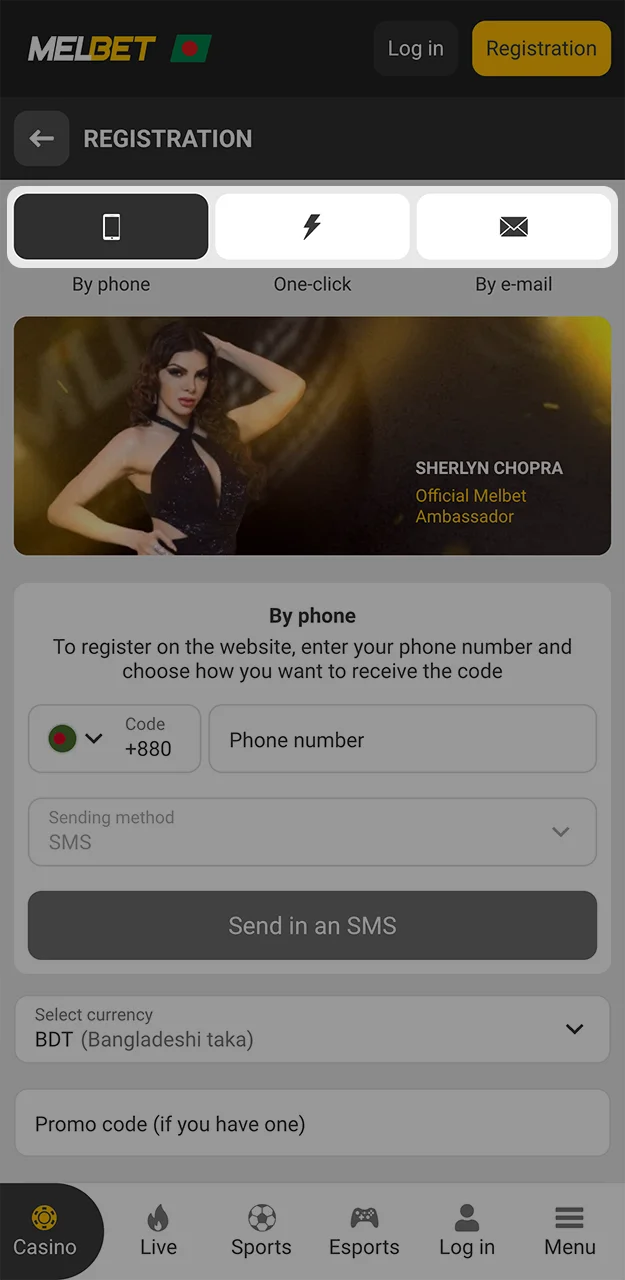Image resolution: width=625 pixels, height=1280 pixels.
Task: Open the Esports section
Action: click(364, 1231)
